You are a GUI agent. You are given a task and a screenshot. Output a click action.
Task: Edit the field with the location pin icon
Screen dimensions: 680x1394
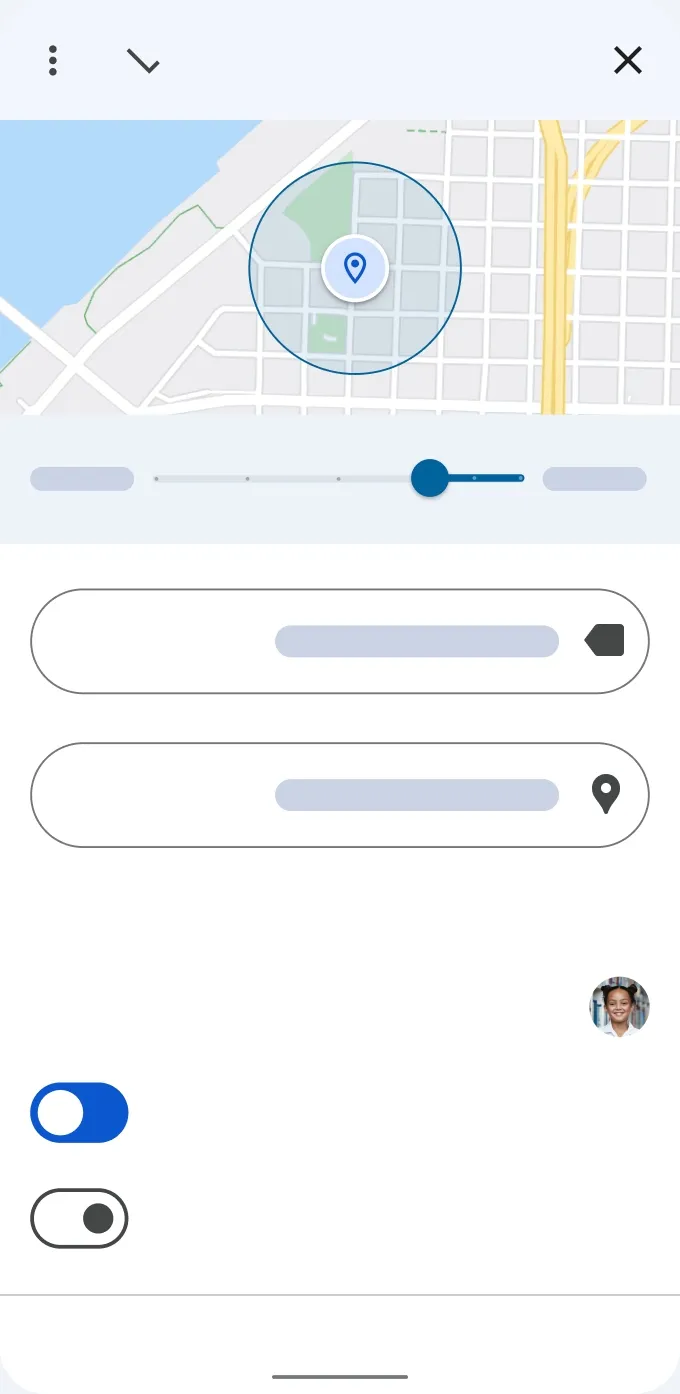(340, 795)
